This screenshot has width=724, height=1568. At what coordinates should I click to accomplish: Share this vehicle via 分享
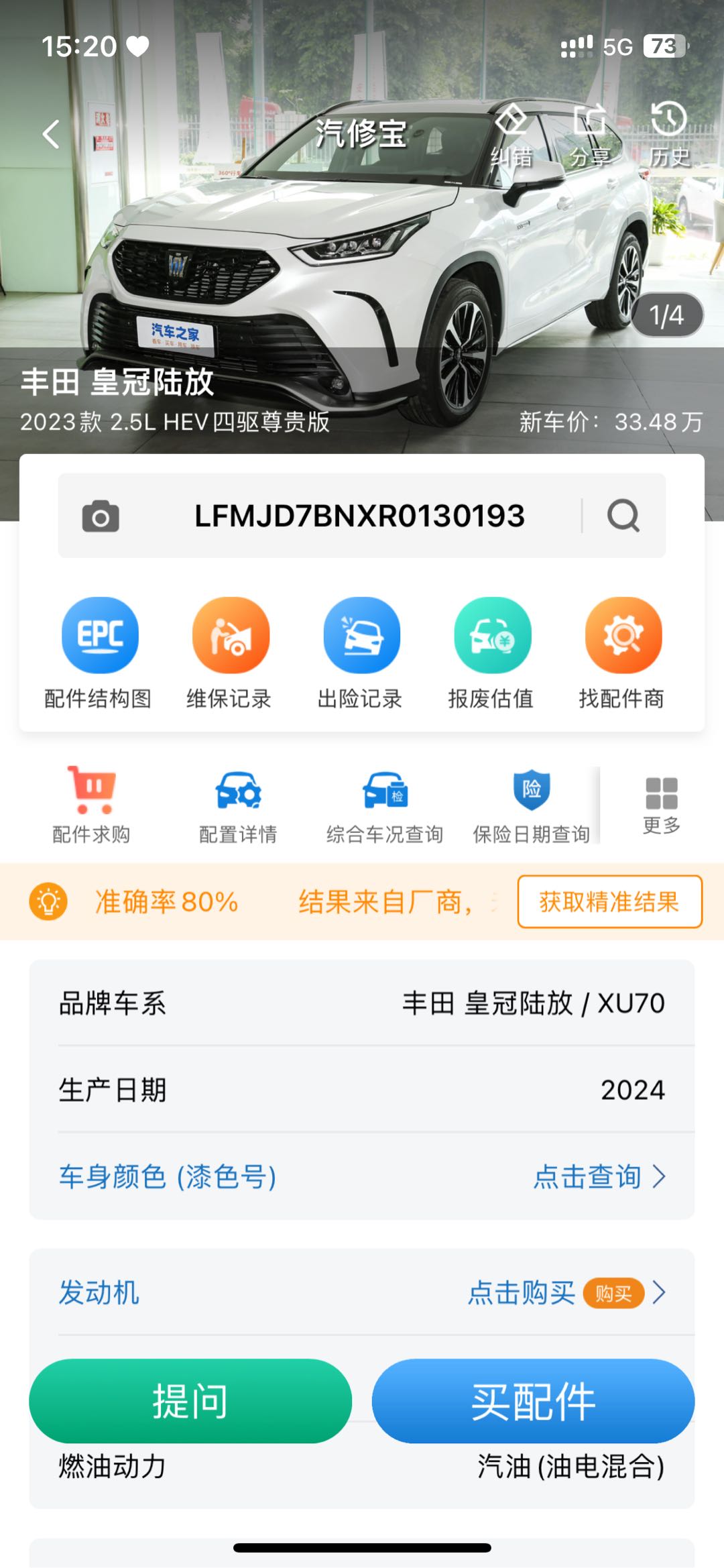coord(591,135)
